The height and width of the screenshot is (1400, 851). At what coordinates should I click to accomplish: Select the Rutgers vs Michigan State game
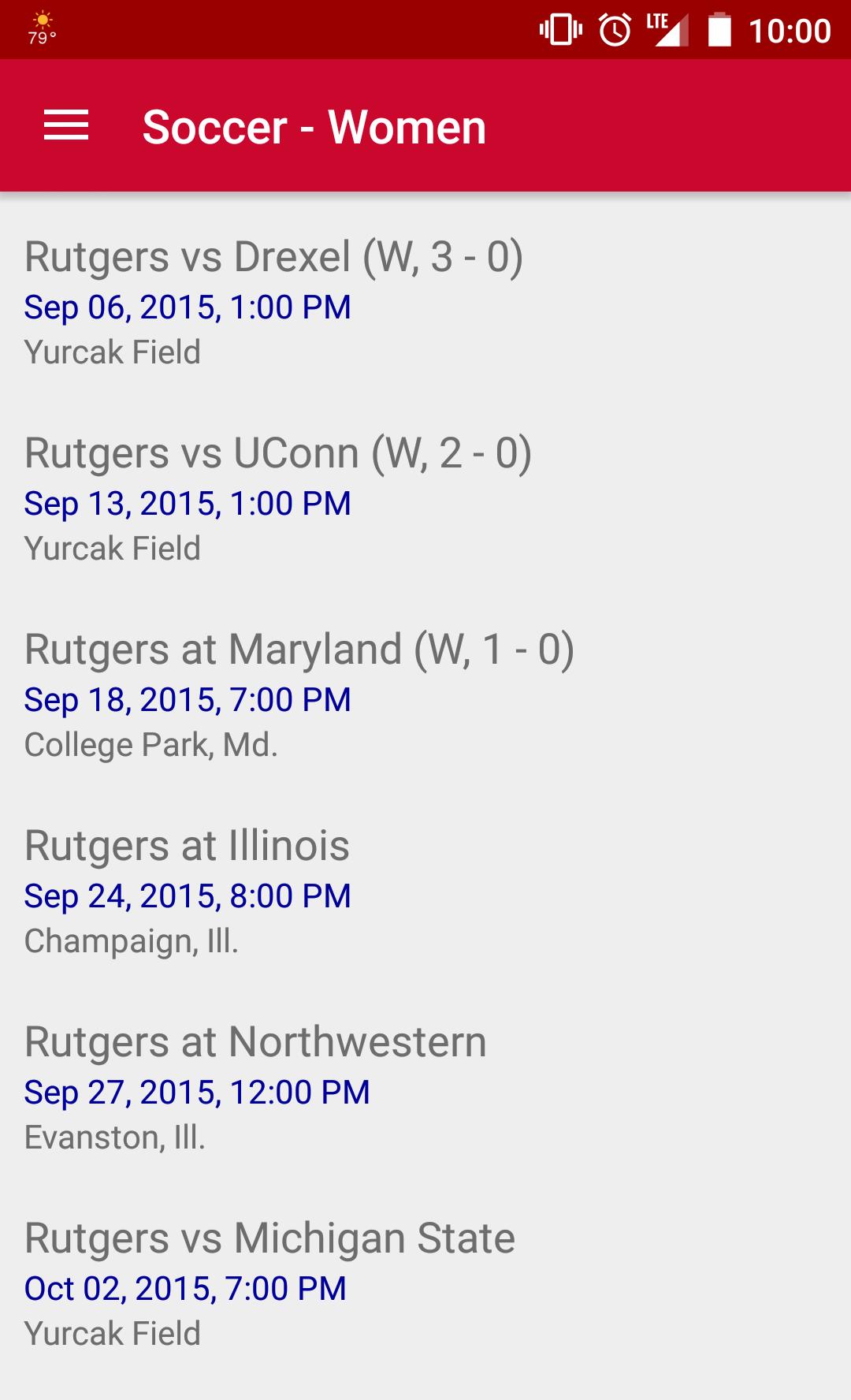pyautogui.click(x=269, y=1238)
